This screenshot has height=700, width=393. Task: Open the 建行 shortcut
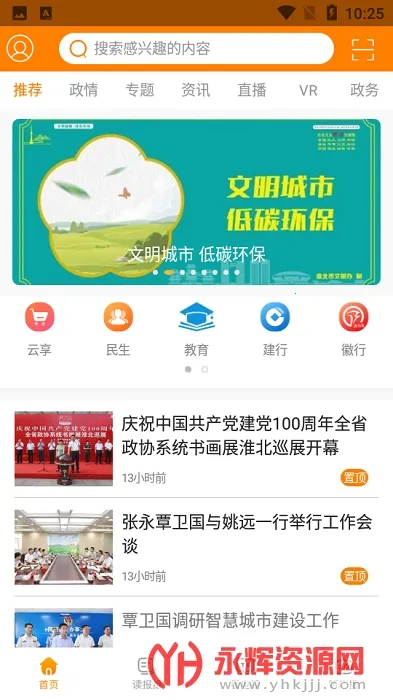[275, 329]
